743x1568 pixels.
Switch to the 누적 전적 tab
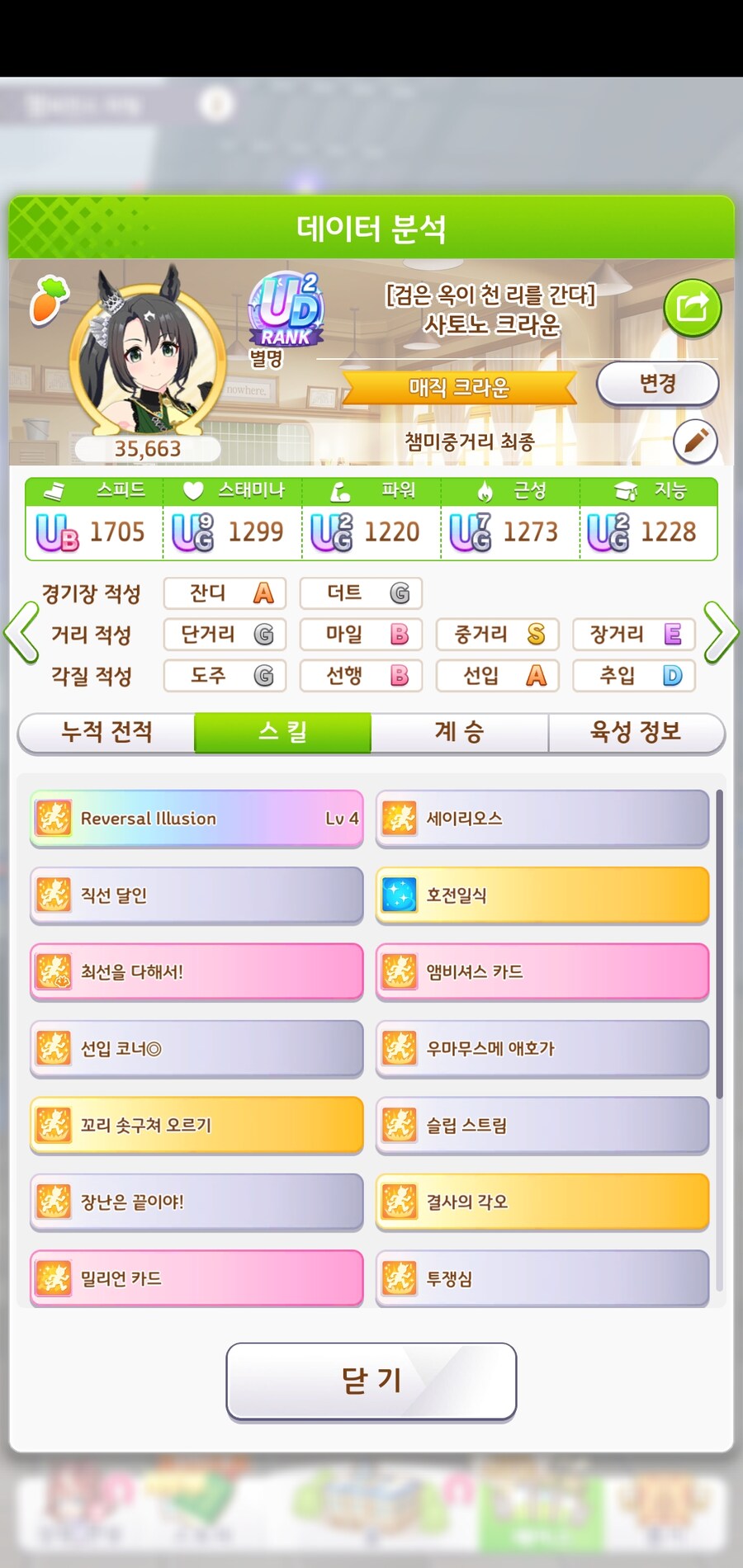click(106, 732)
